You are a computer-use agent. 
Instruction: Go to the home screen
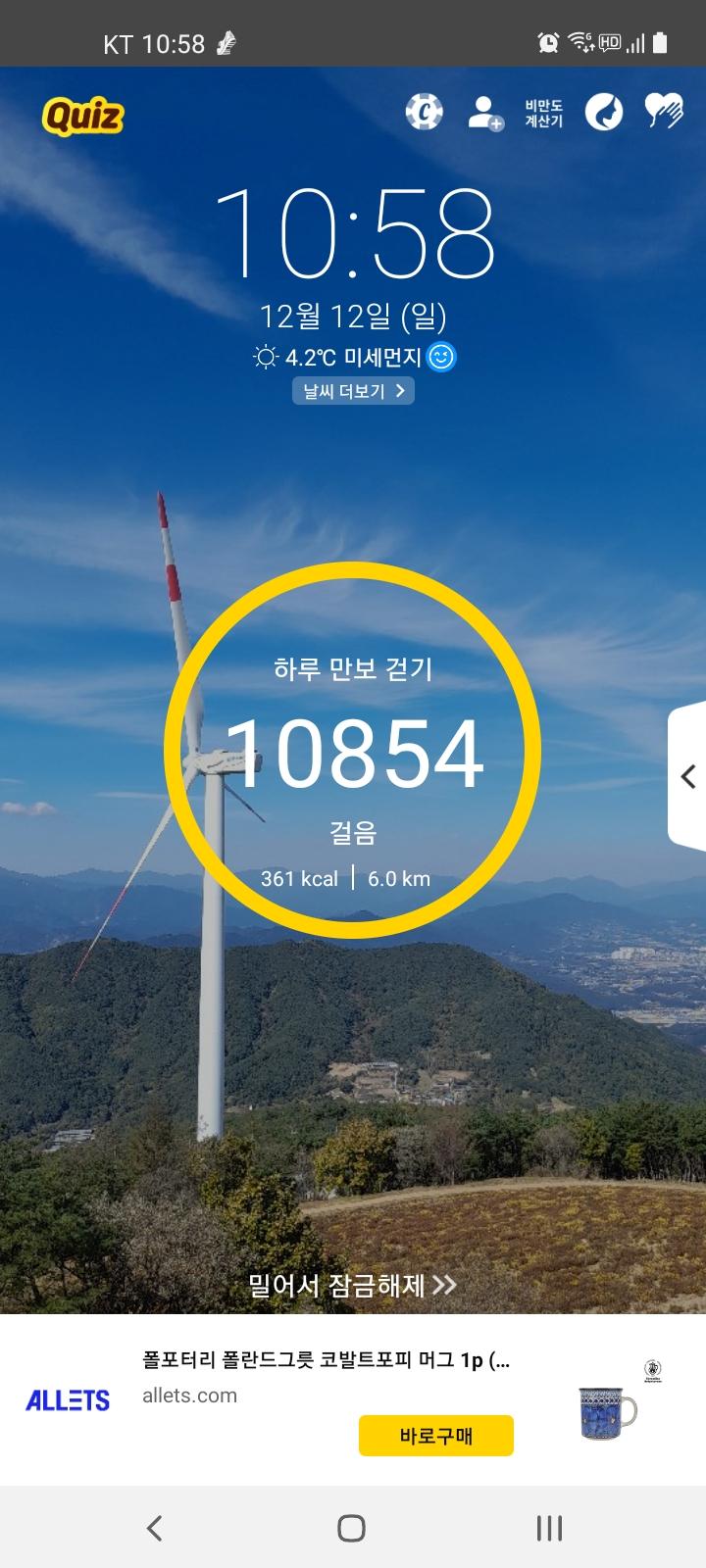[x=351, y=1528]
